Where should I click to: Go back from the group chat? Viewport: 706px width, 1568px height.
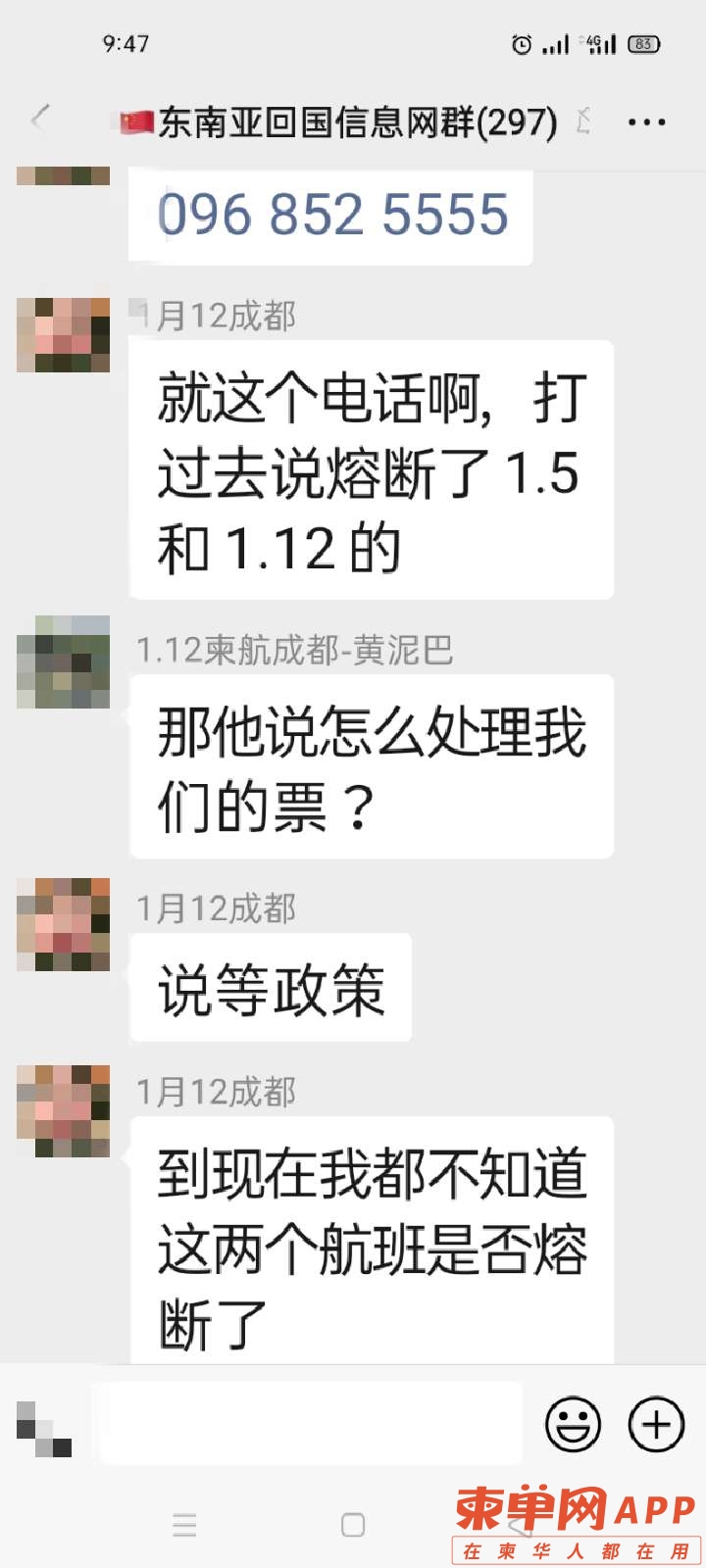tap(40, 121)
